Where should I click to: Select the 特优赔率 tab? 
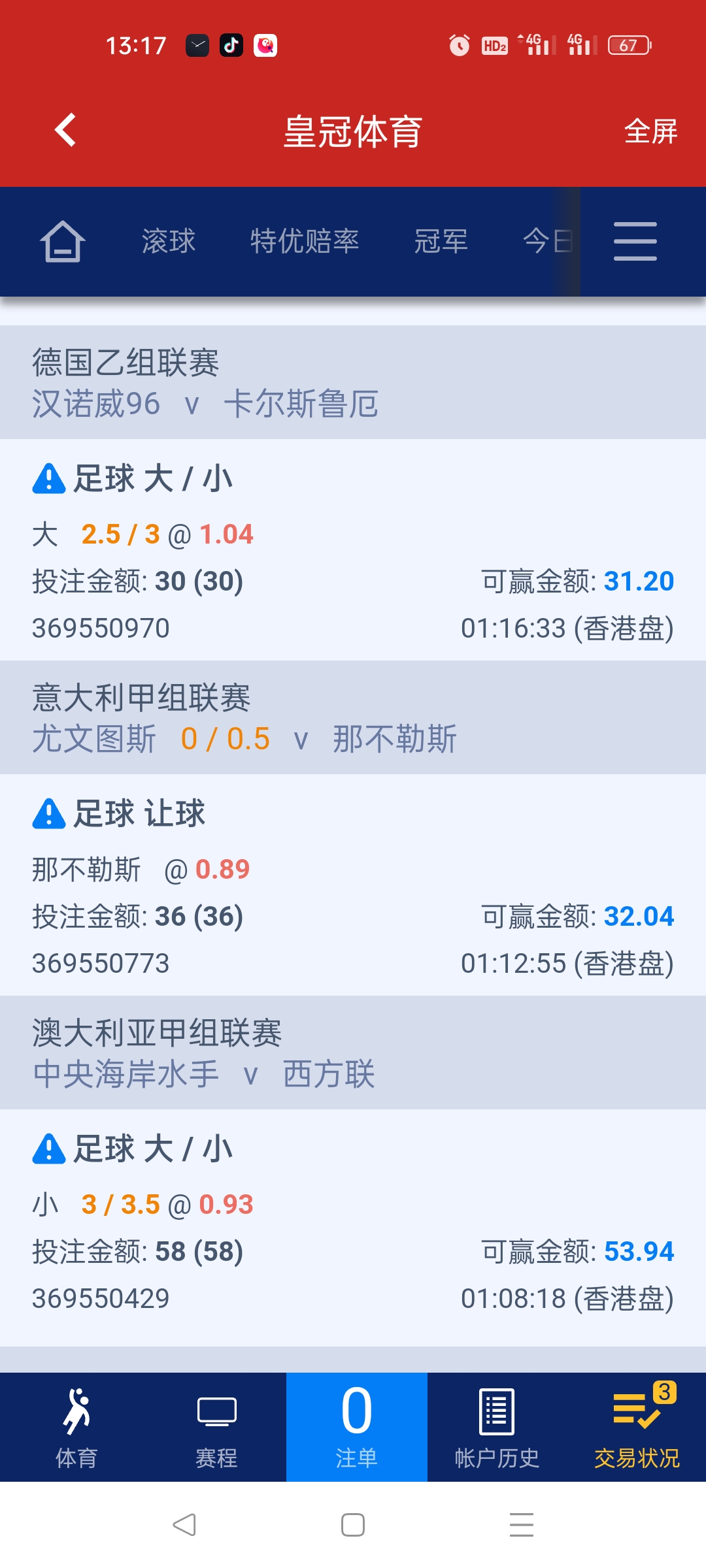305,242
